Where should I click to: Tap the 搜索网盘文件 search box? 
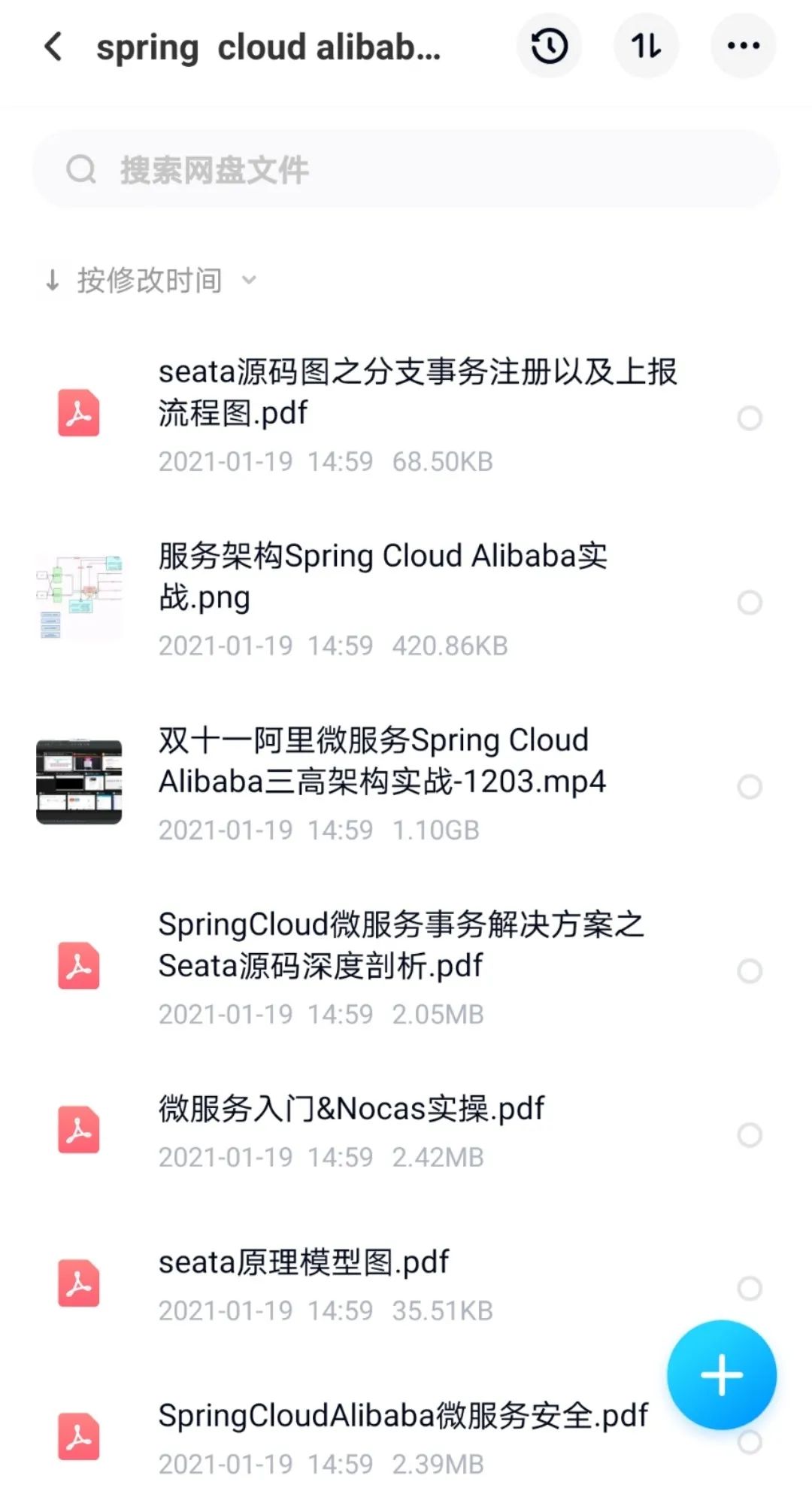point(406,169)
